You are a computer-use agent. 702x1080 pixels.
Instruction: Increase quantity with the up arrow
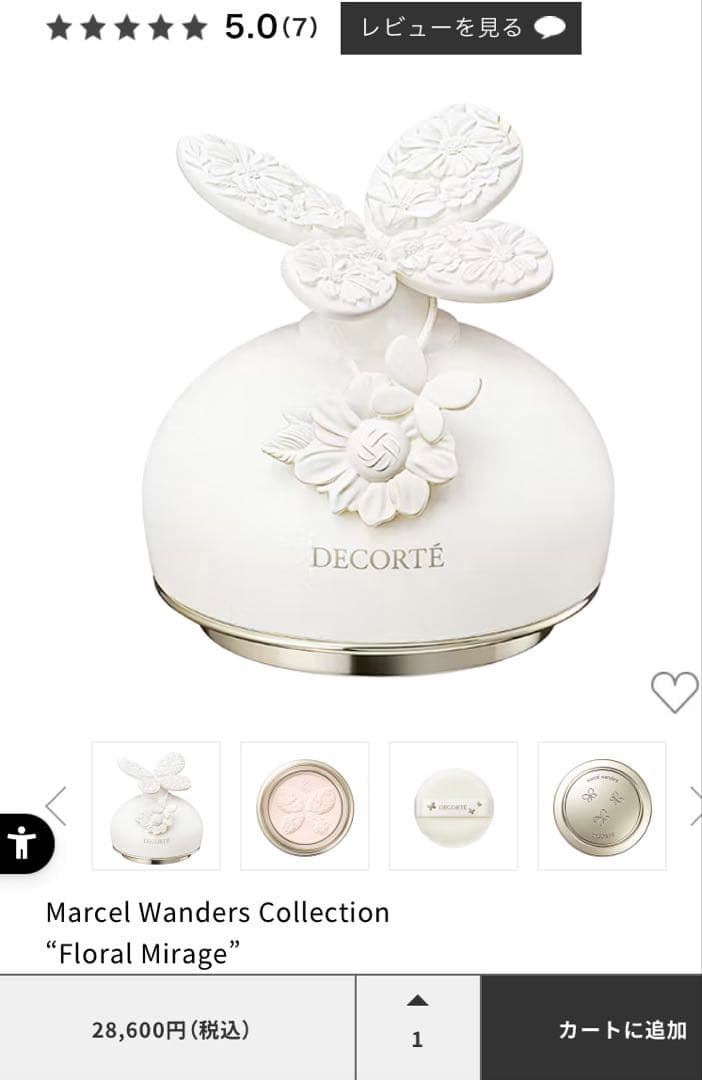coord(417,1001)
